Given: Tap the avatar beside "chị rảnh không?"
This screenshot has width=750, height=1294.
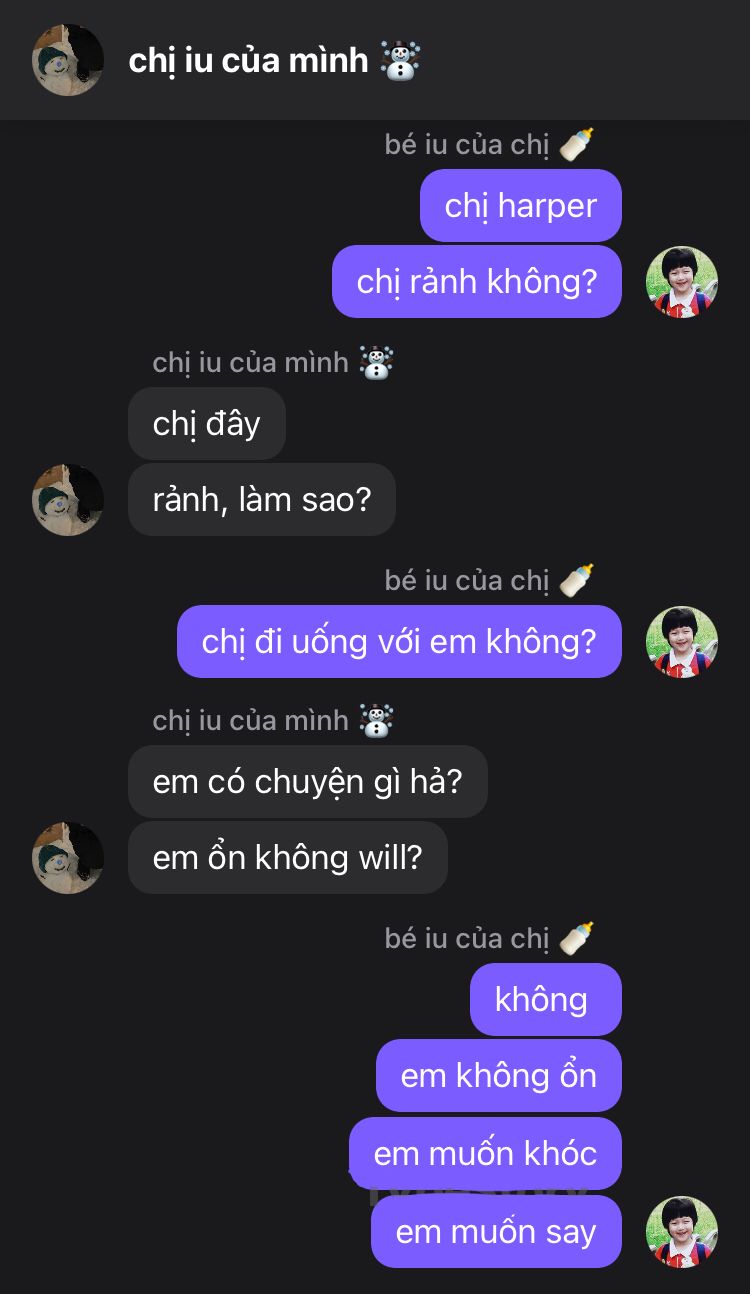Looking at the screenshot, I should (682, 282).
